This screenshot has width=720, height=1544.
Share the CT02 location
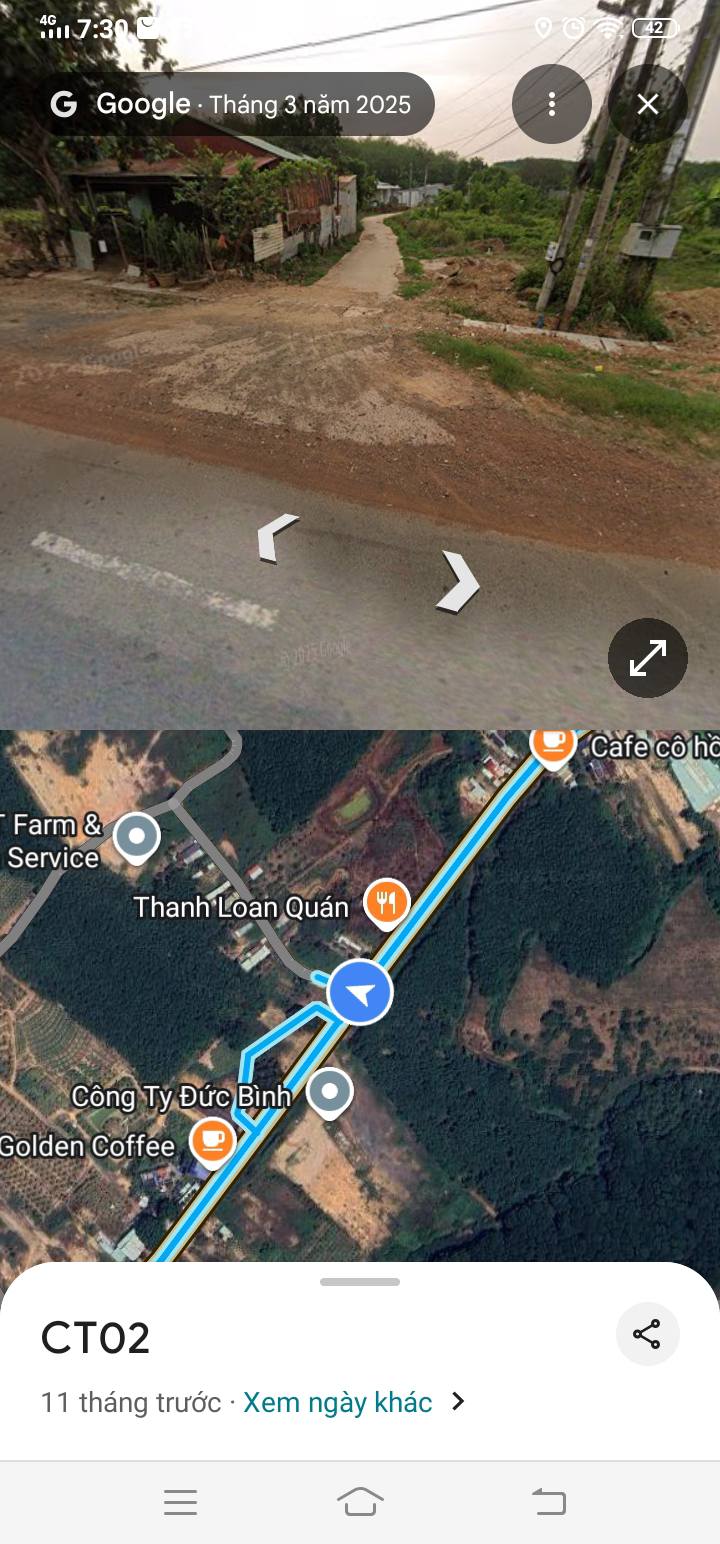pyautogui.click(x=647, y=1334)
